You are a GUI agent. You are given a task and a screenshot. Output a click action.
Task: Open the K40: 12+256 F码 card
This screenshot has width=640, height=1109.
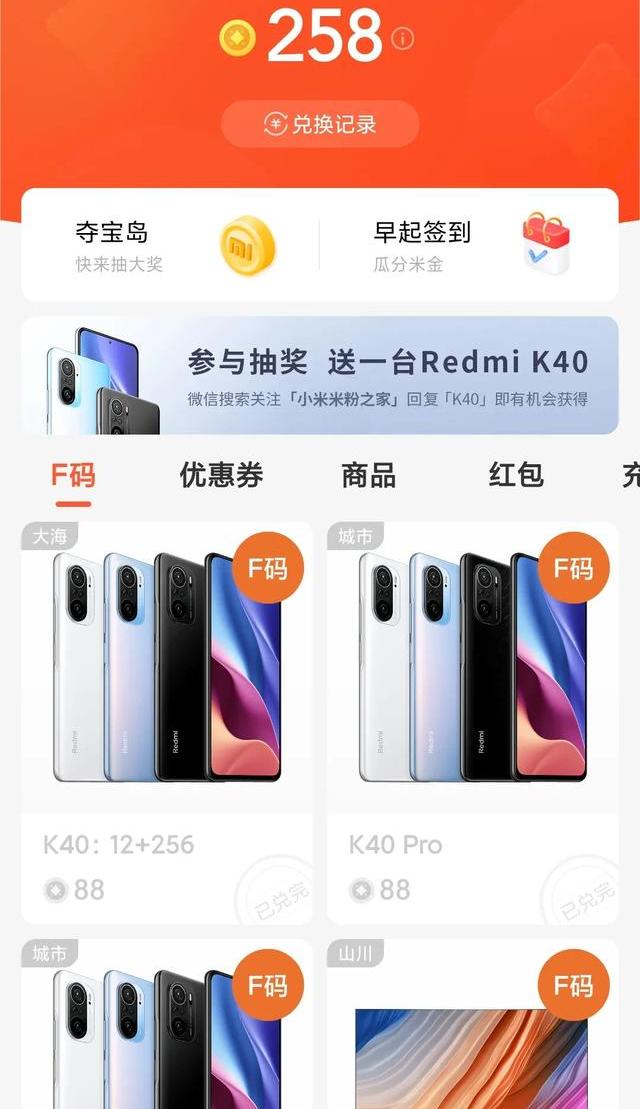167,722
